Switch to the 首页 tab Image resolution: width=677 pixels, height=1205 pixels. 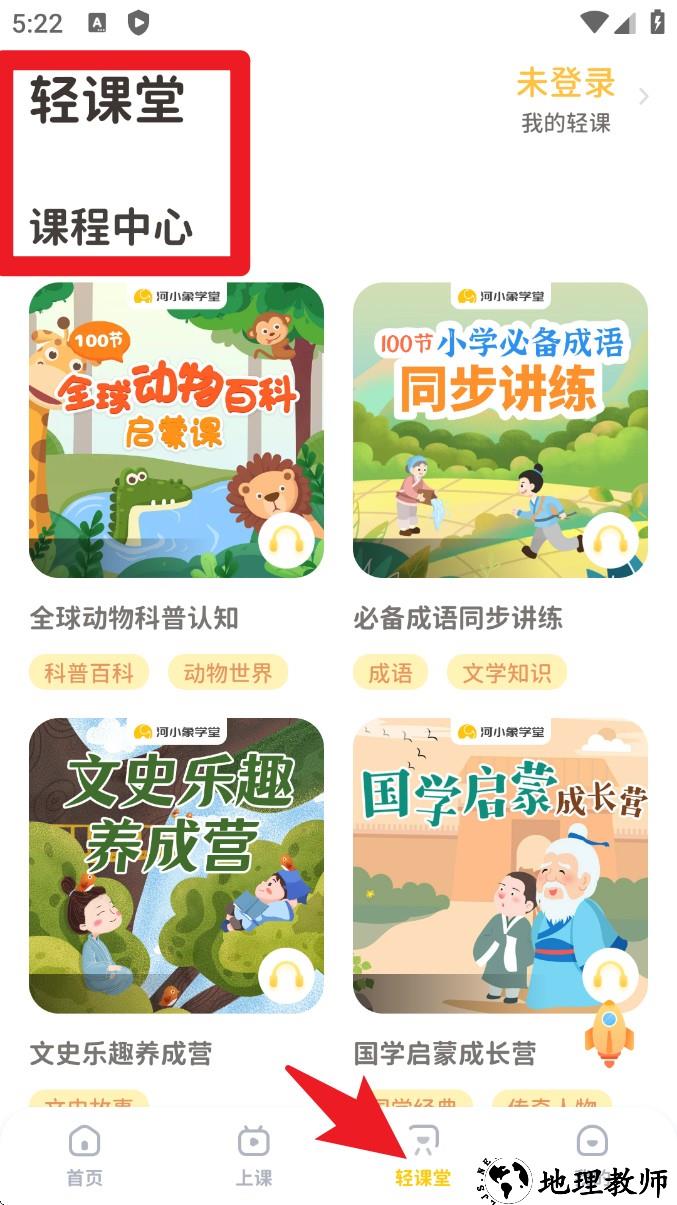pyautogui.click(x=84, y=1155)
